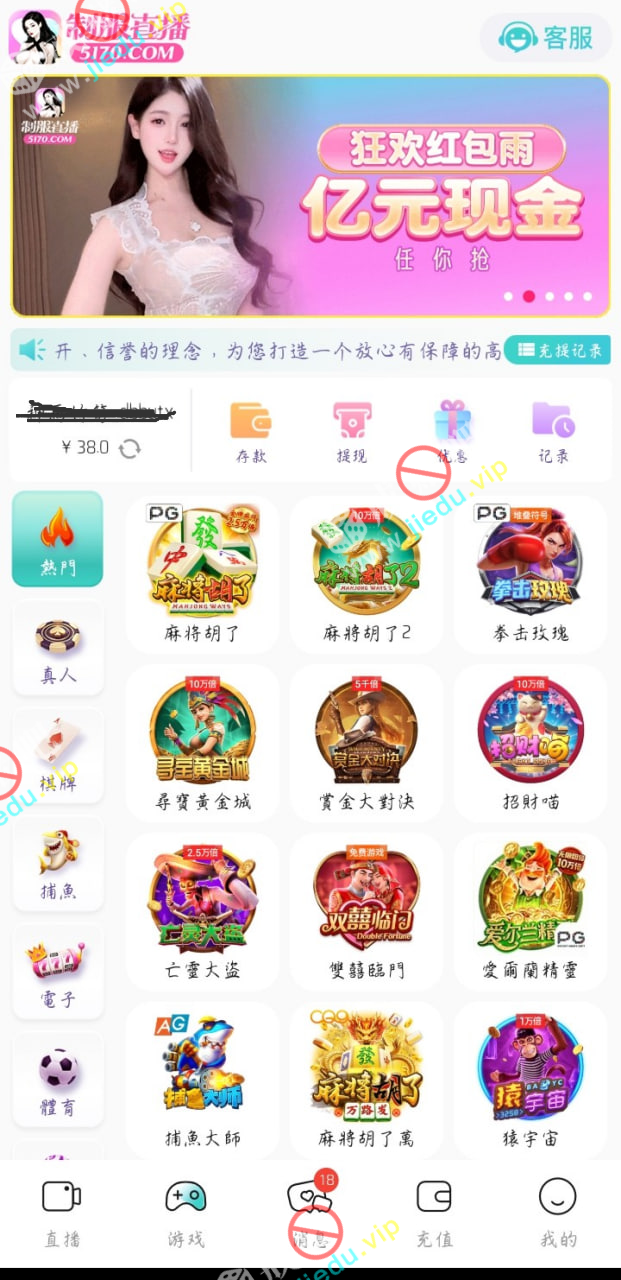Select the 真人 game category
Screen dimensions: 621x1280
click(58, 648)
